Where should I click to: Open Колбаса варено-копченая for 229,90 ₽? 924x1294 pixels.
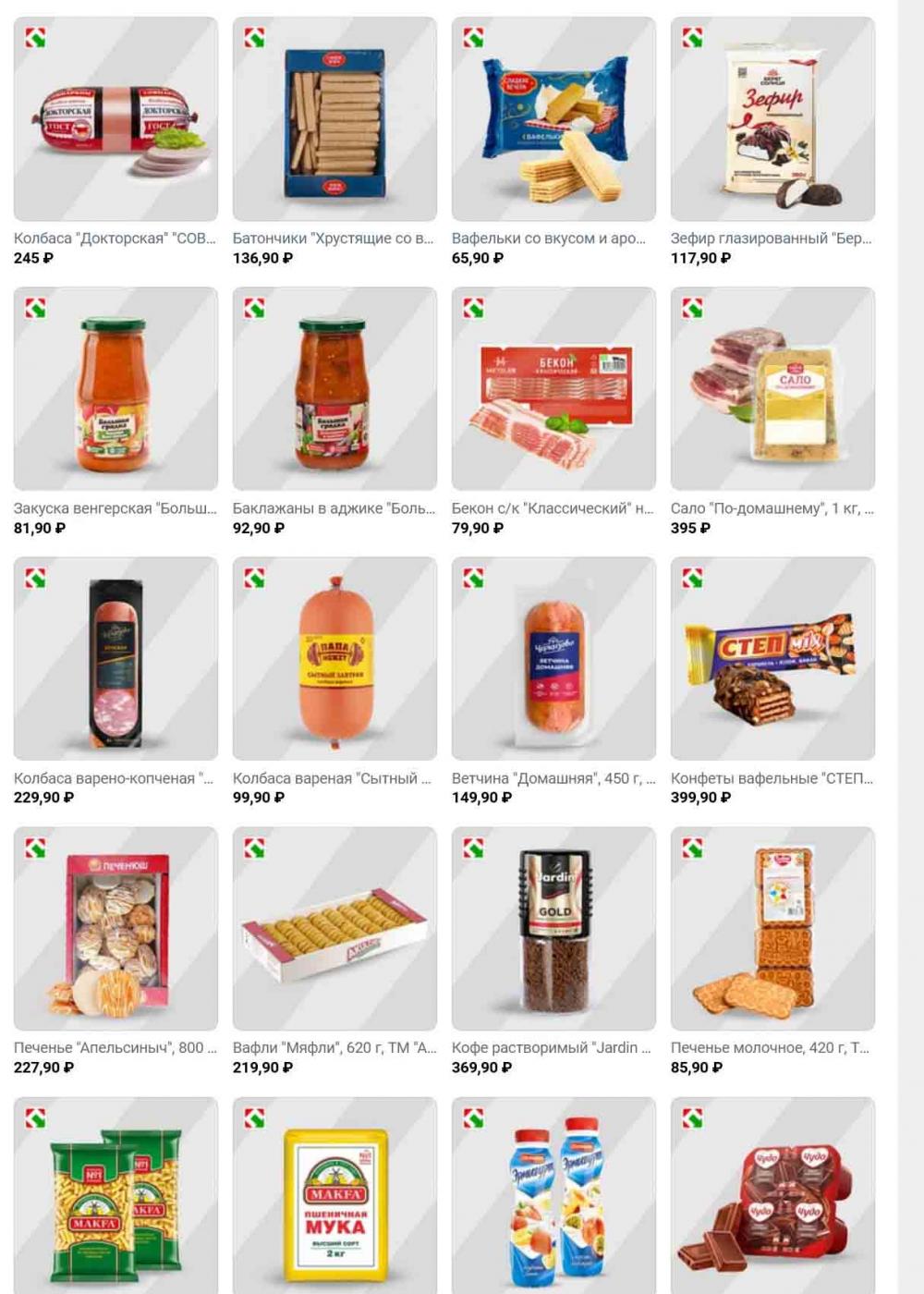click(115, 659)
